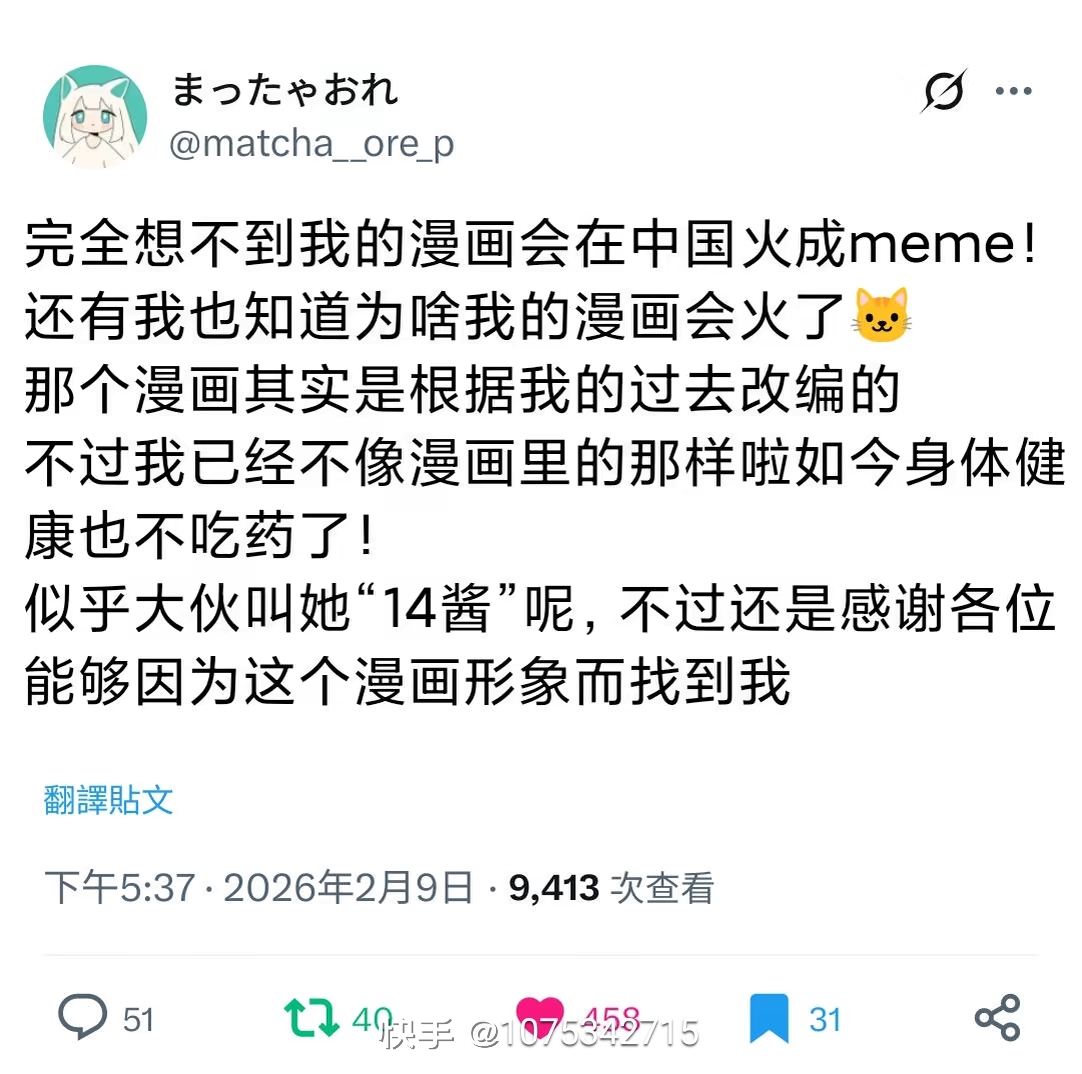1082x1074 pixels.
Task: Share this post
Action: click(997, 1017)
